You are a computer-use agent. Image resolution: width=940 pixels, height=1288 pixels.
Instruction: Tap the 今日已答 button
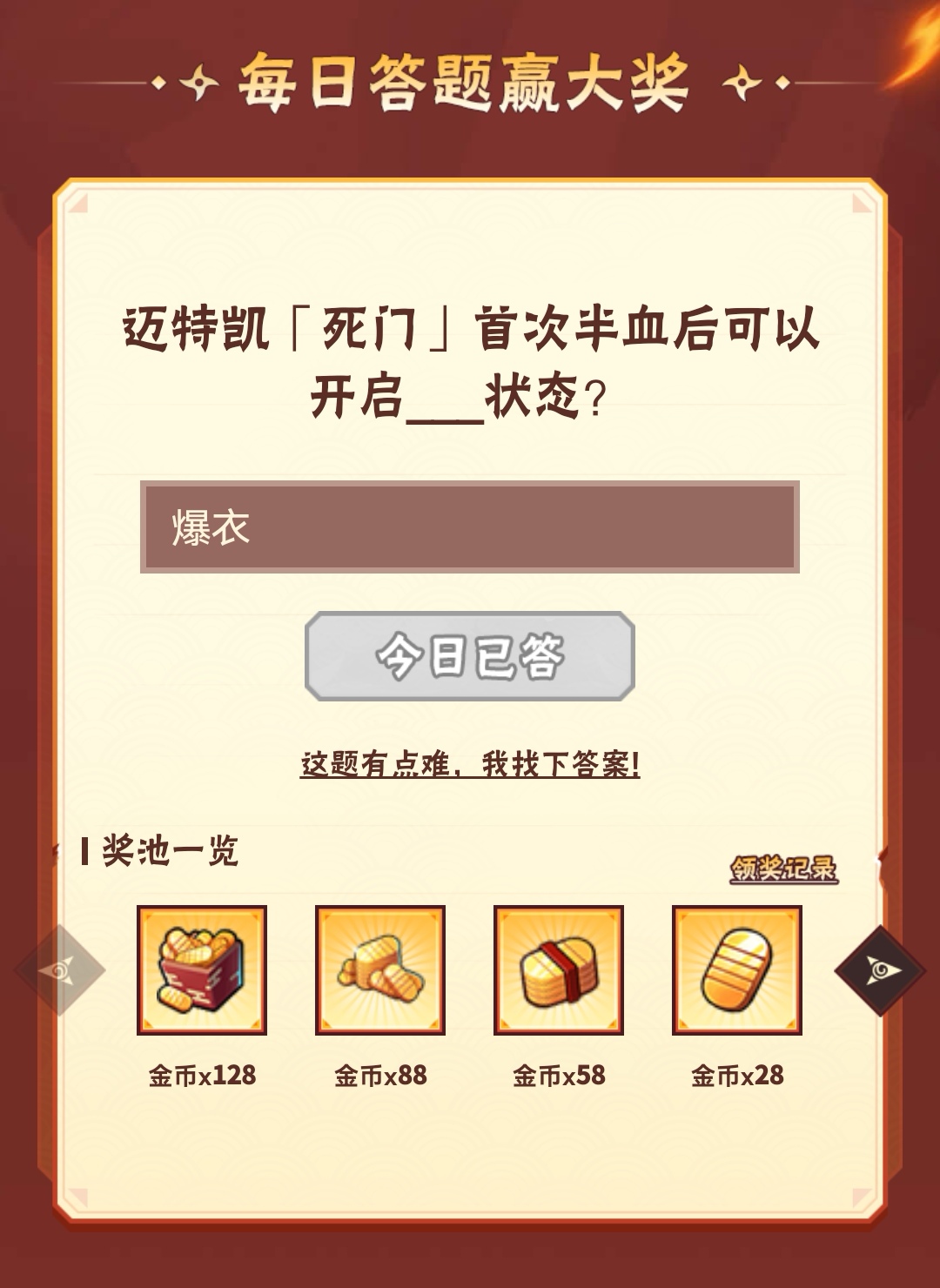[x=469, y=655]
